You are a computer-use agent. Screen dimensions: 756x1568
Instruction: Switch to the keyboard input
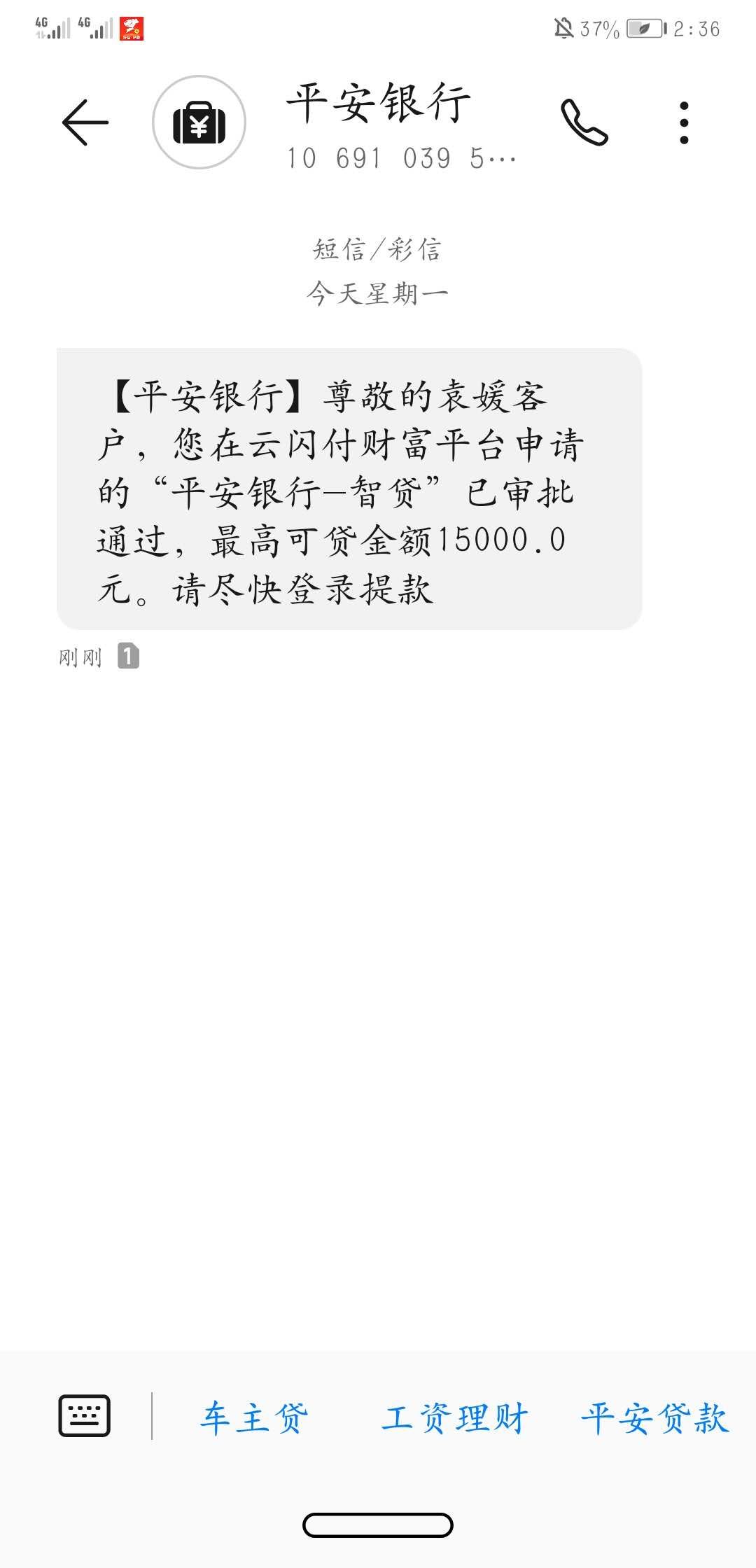[84, 1415]
